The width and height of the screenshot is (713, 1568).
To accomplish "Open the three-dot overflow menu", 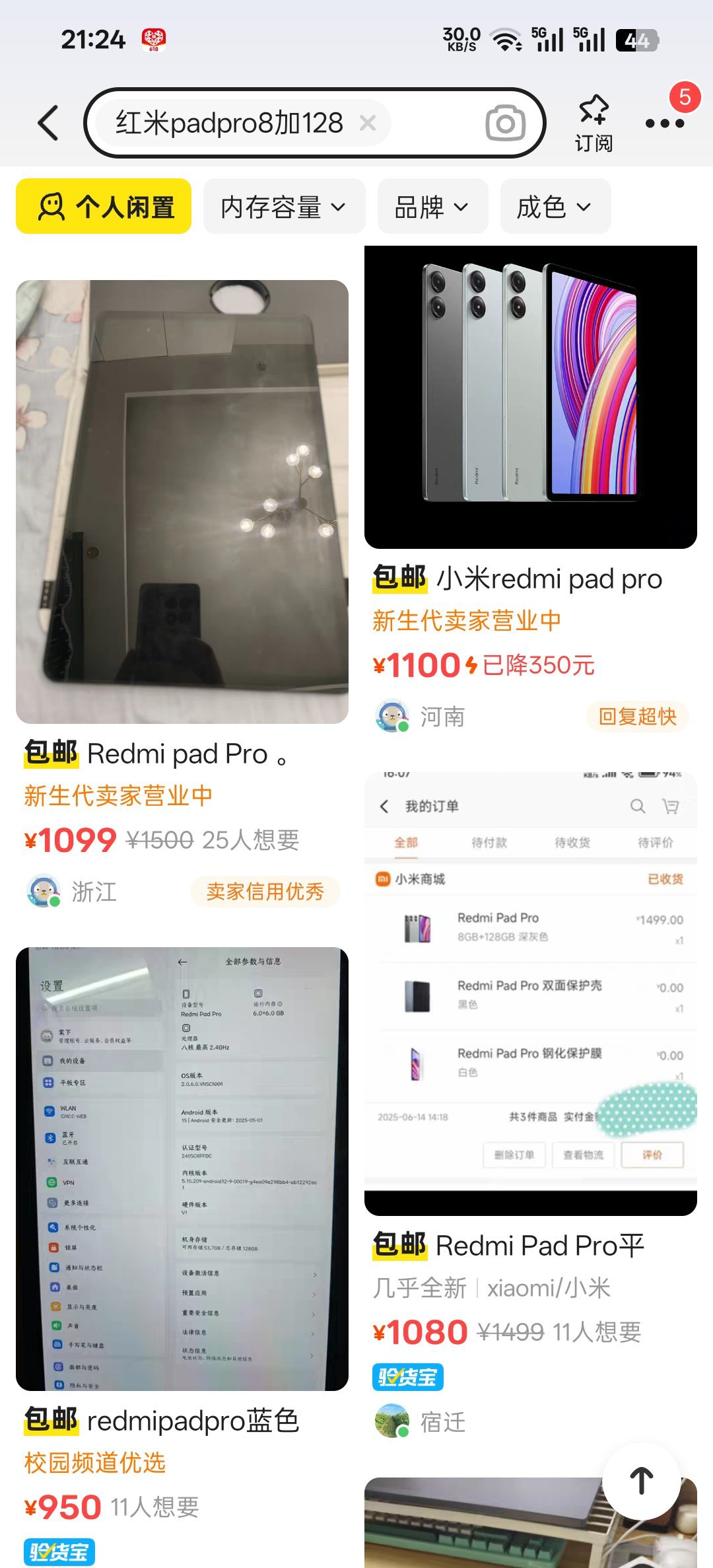I will pyautogui.click(x=664, y=123).
